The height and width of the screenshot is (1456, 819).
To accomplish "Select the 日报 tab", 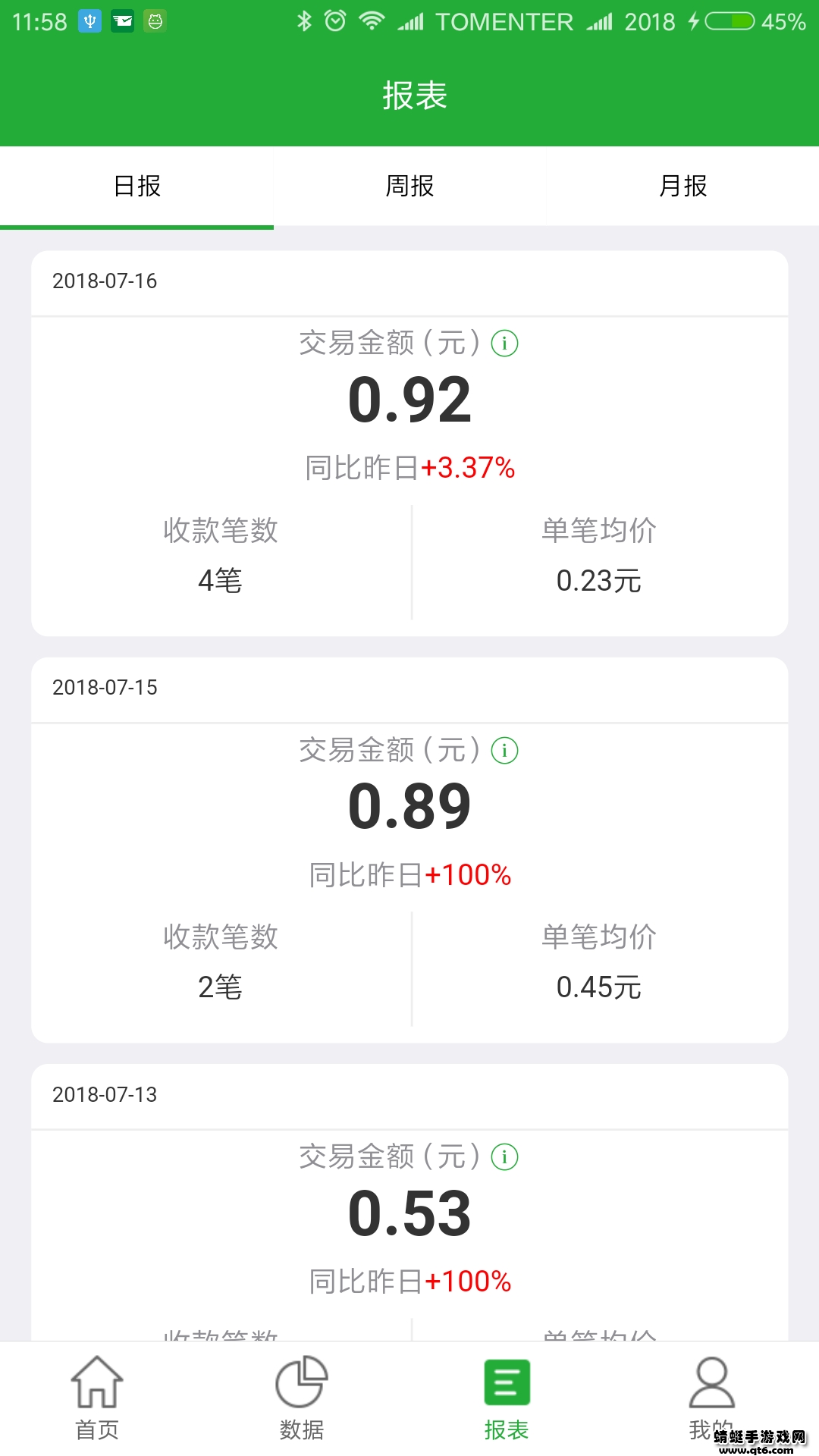I will tap(136, 187).
